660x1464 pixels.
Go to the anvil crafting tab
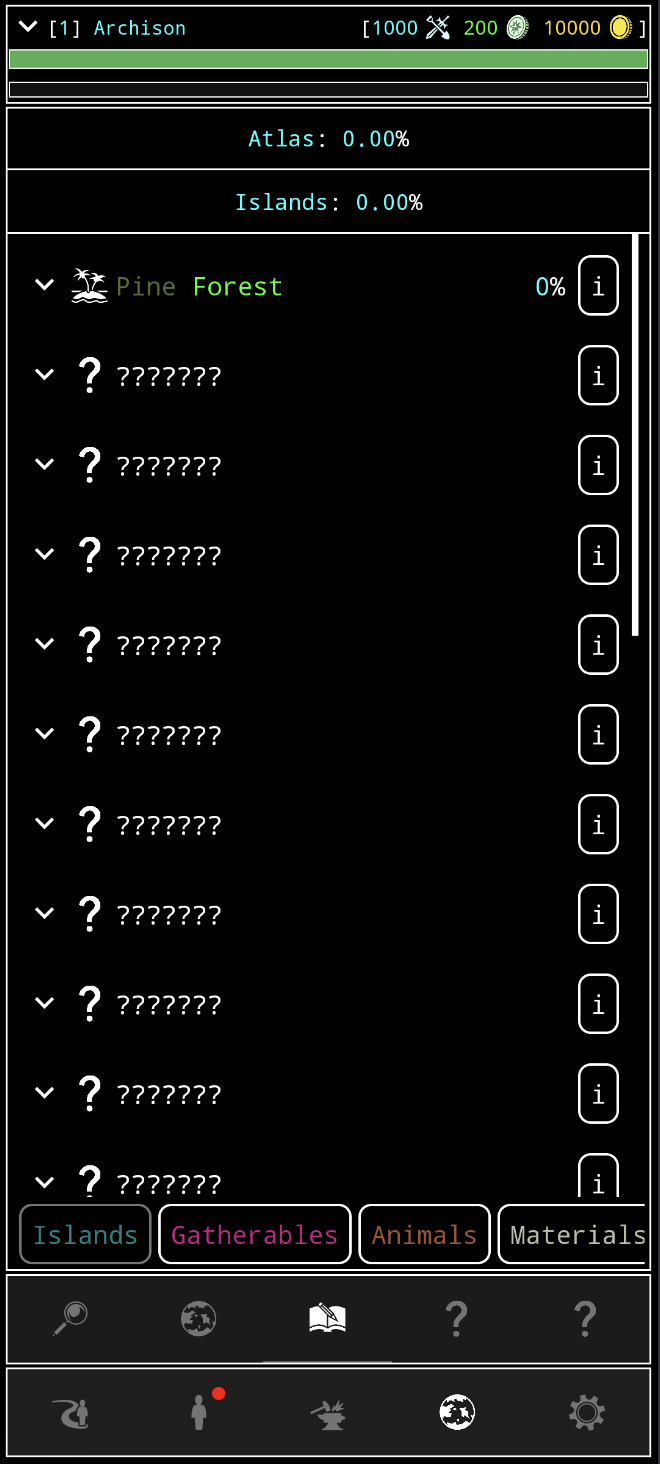[328, 1413]
